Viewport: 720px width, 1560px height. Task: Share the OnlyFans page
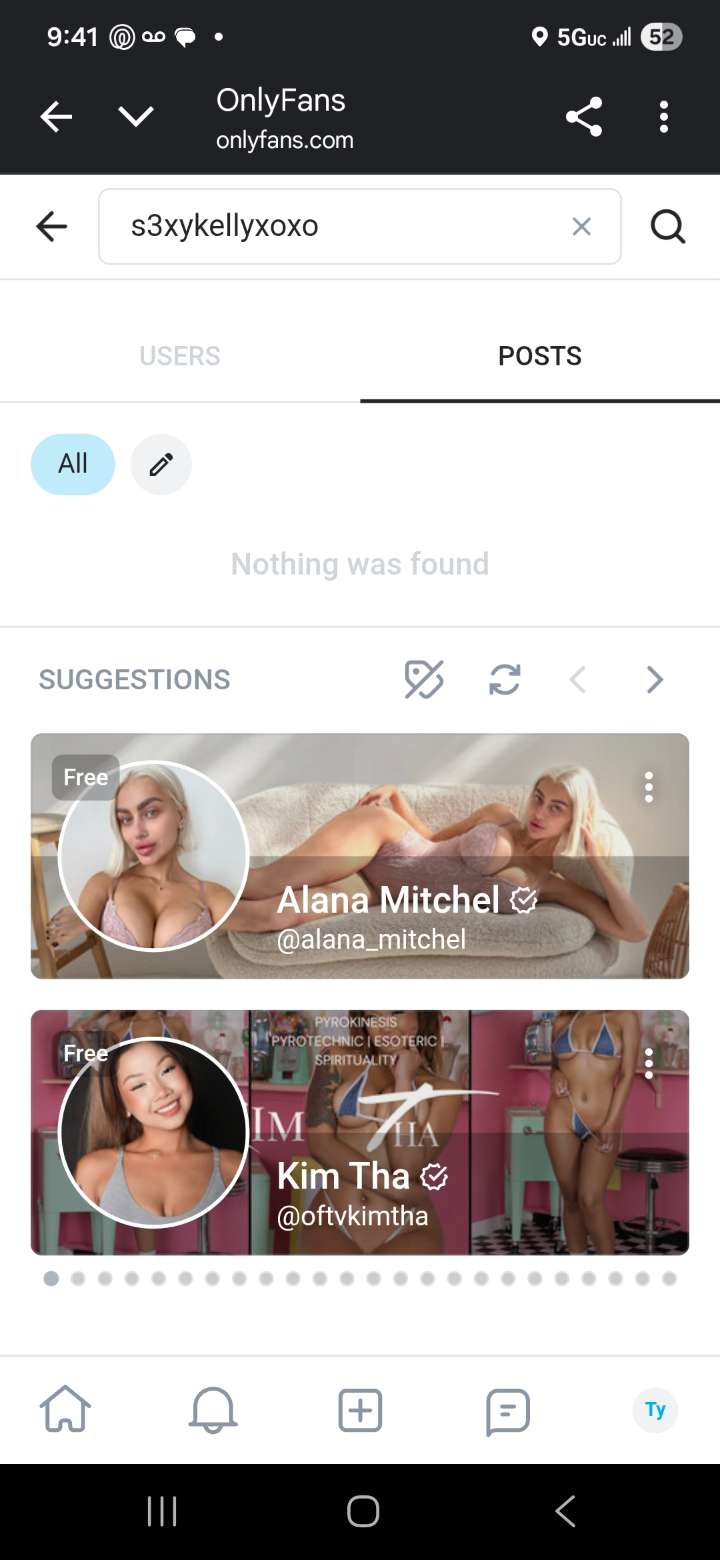click(x=584, y=118)
